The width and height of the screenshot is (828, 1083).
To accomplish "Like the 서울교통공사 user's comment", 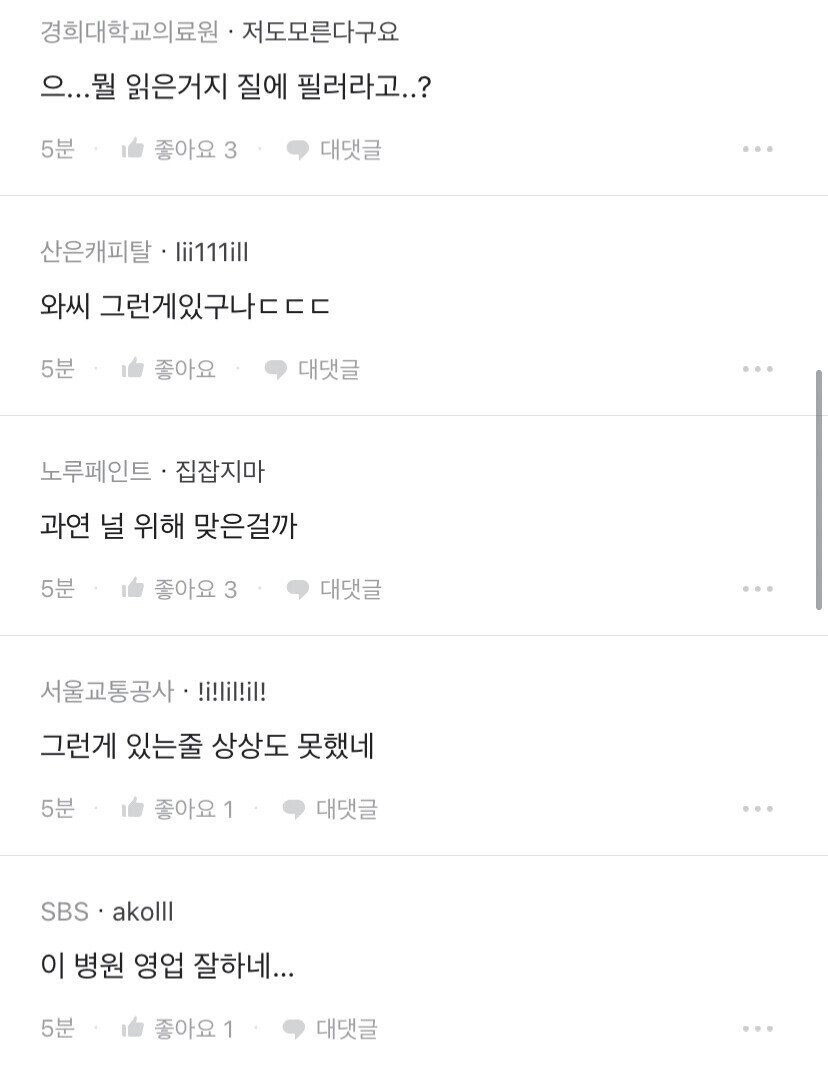I will 176,809.
